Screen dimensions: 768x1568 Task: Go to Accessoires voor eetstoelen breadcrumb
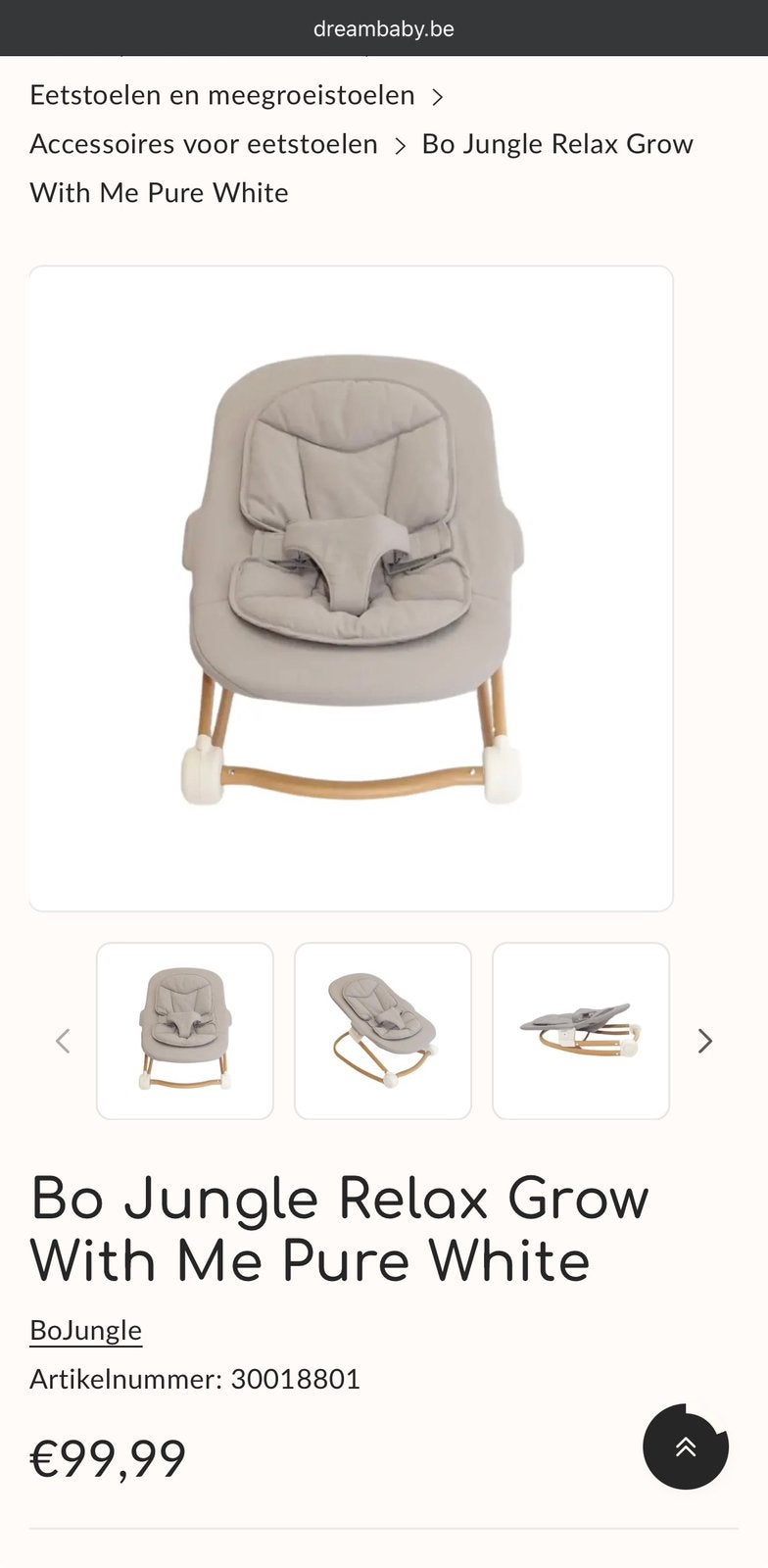204,144
